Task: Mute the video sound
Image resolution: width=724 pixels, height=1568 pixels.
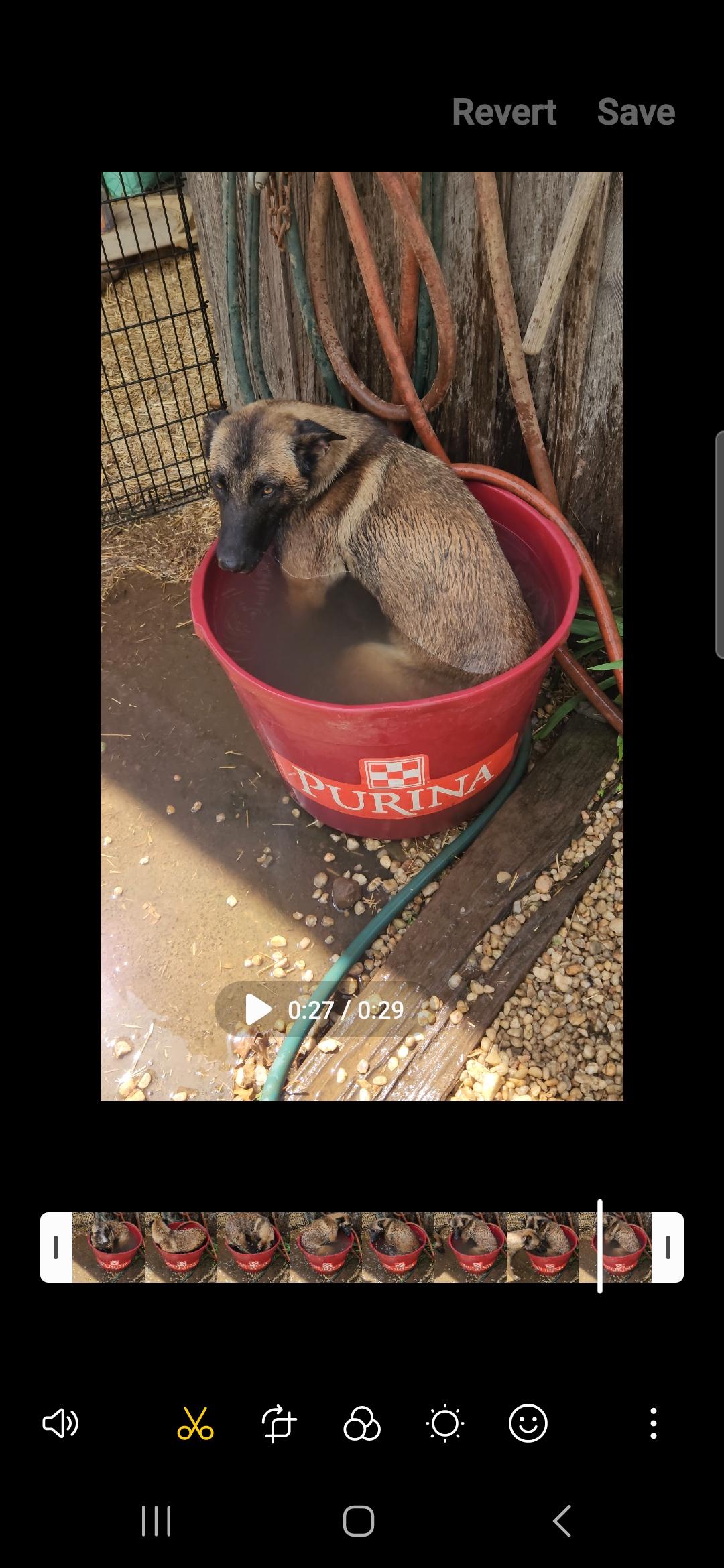Action: point(60,1423)
